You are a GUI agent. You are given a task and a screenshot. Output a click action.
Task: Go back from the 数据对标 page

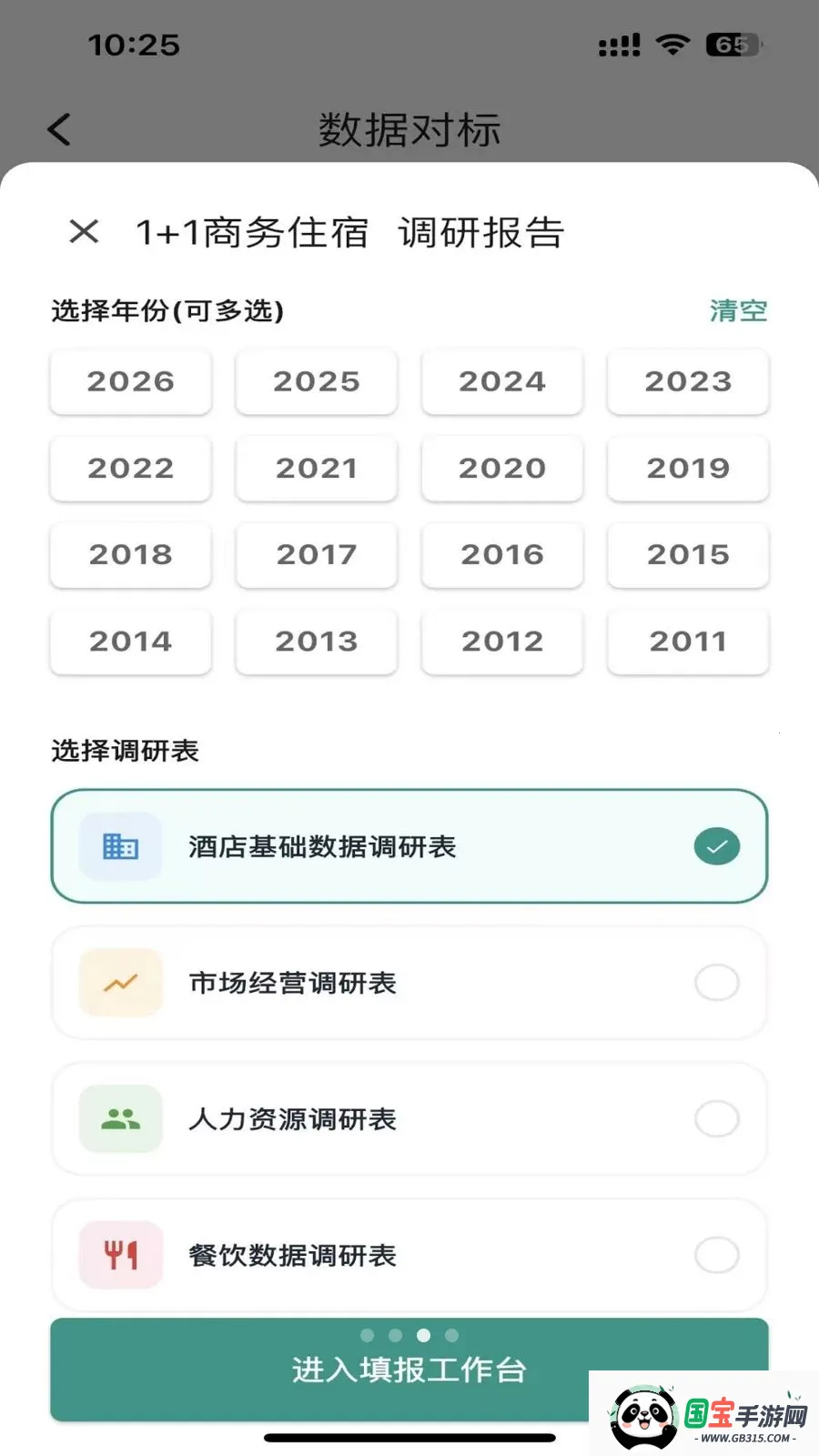59,129
